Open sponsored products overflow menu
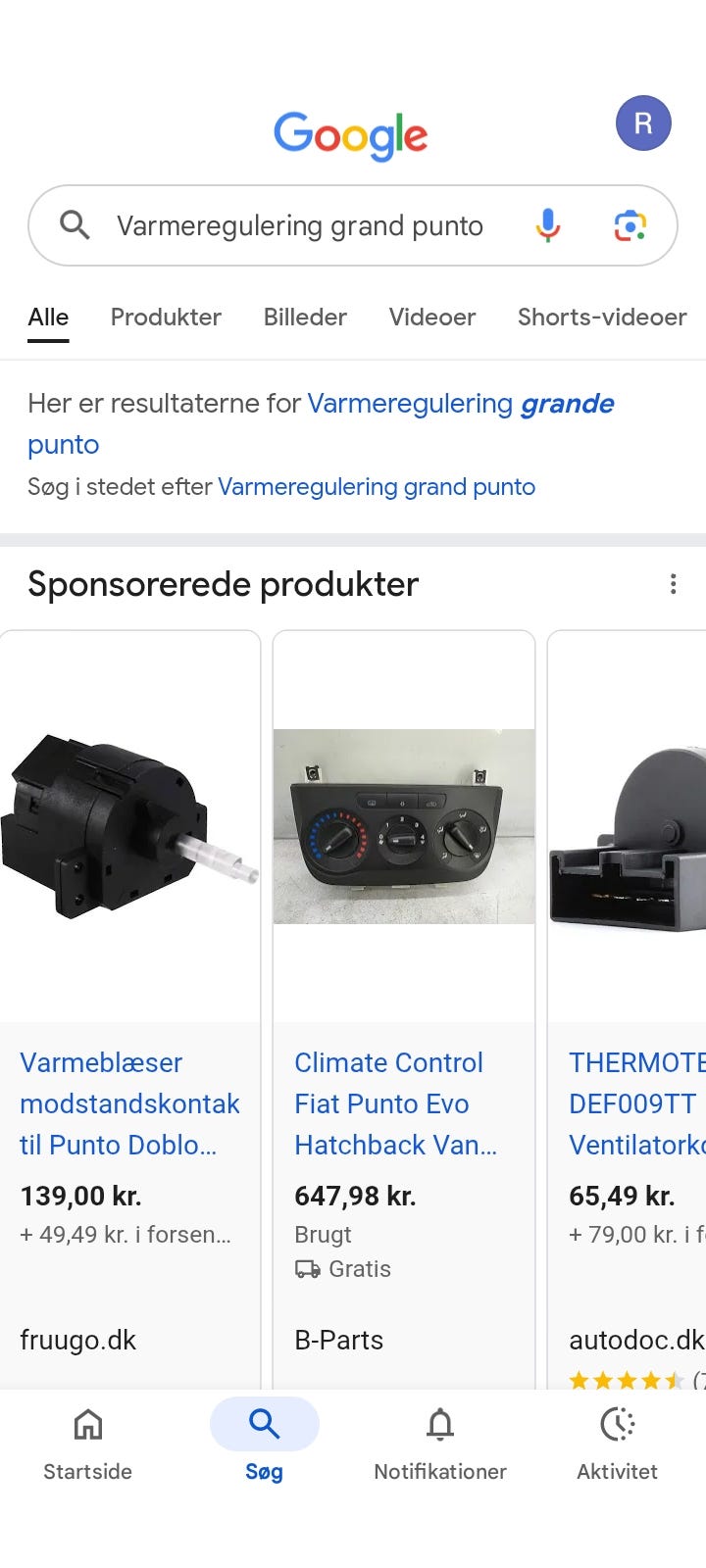 pyautogui.click(x=673, y=584)
